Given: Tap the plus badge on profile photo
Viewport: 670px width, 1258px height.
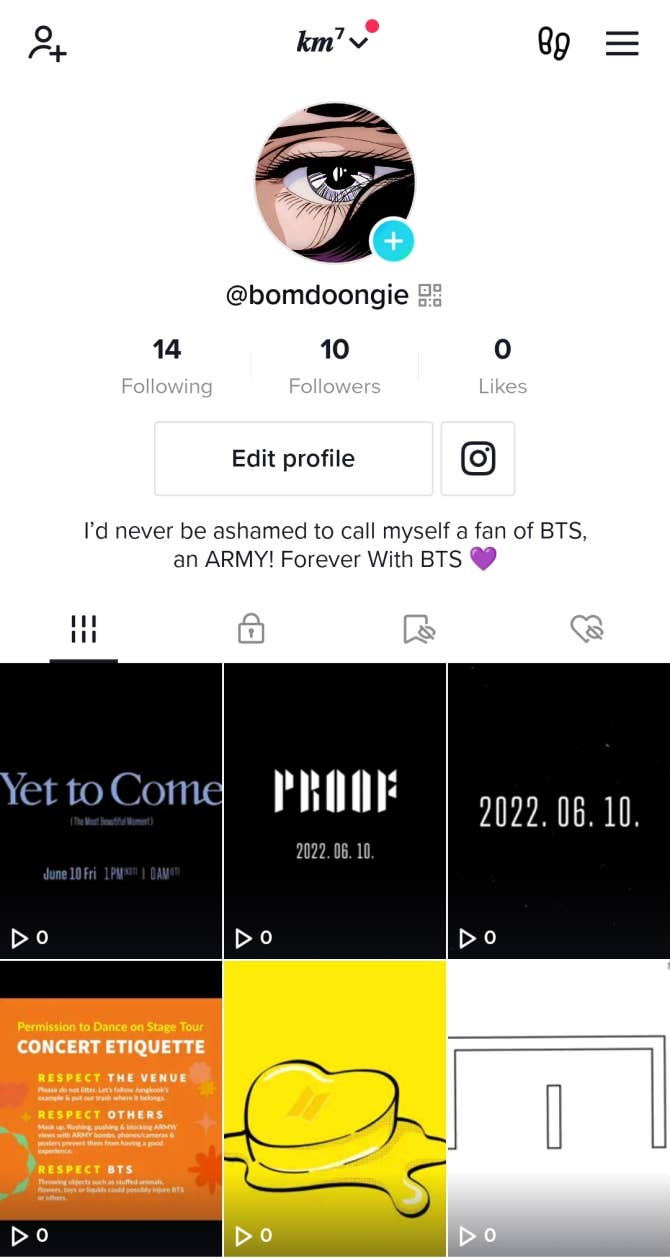Looking at the screenshot, I should [x=393, y=241].
